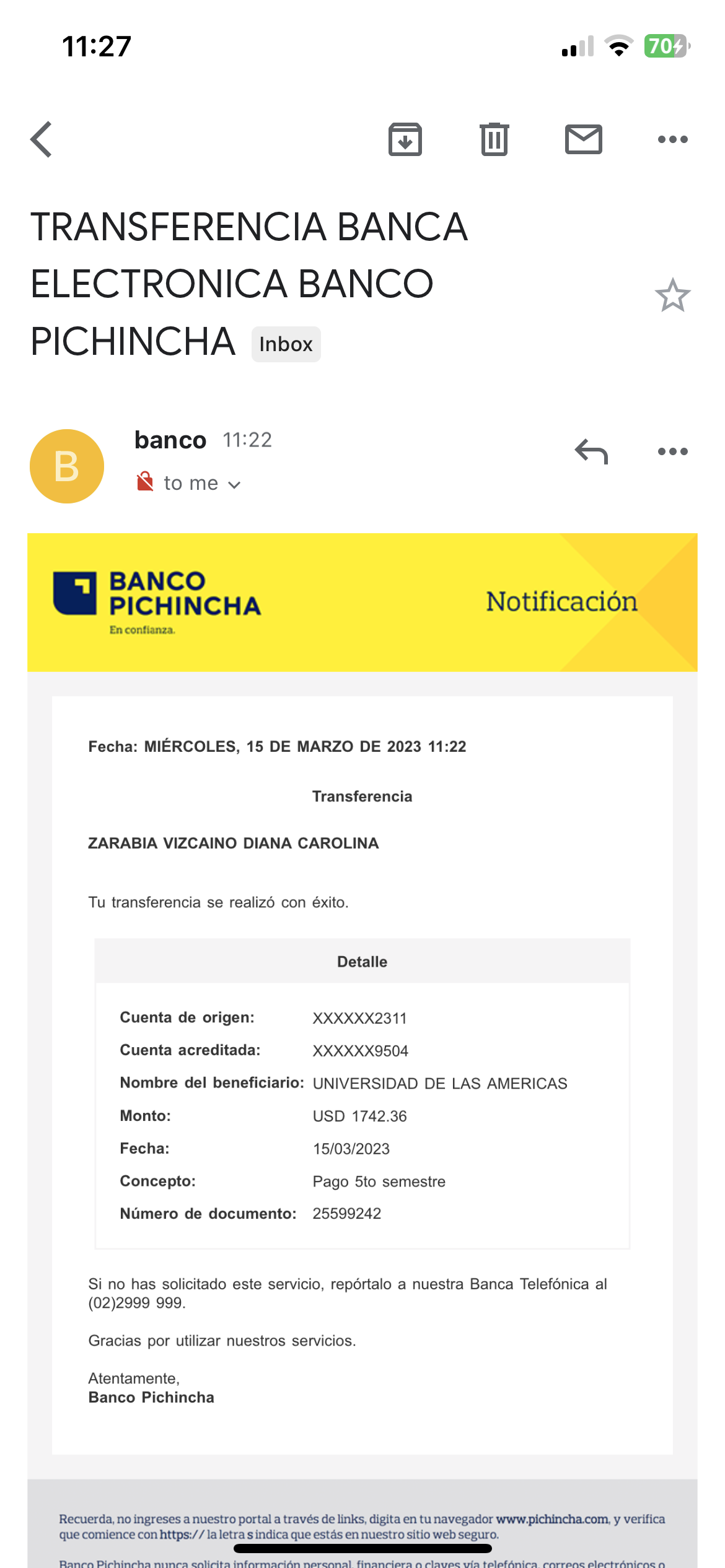Screen dimensions: 725x1568
Task: Open the www.pichincha.com link
Action: pos(551,1519)
